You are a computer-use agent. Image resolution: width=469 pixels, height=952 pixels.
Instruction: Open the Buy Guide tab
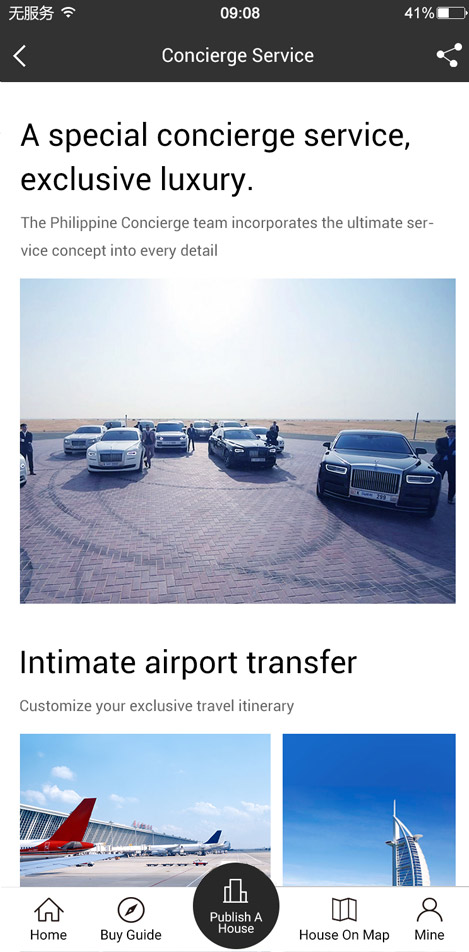point(131,919)
